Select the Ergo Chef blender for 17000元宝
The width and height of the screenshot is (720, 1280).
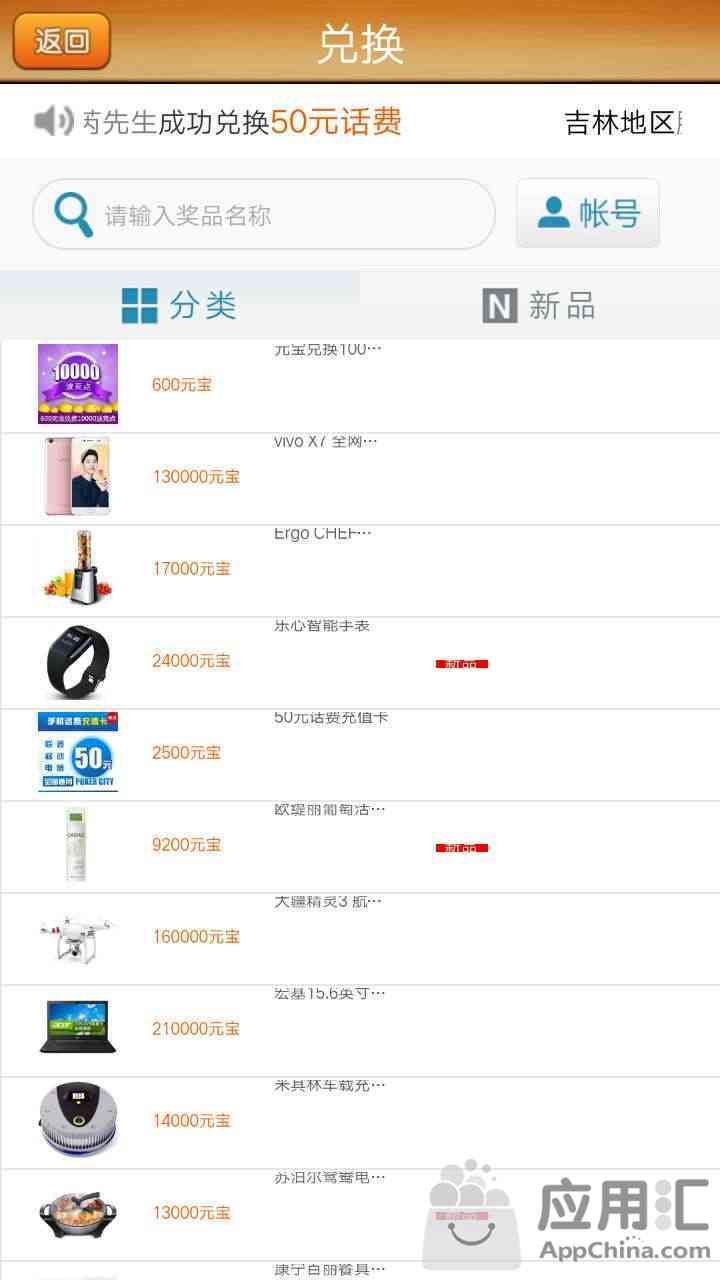tap(360, 570)
